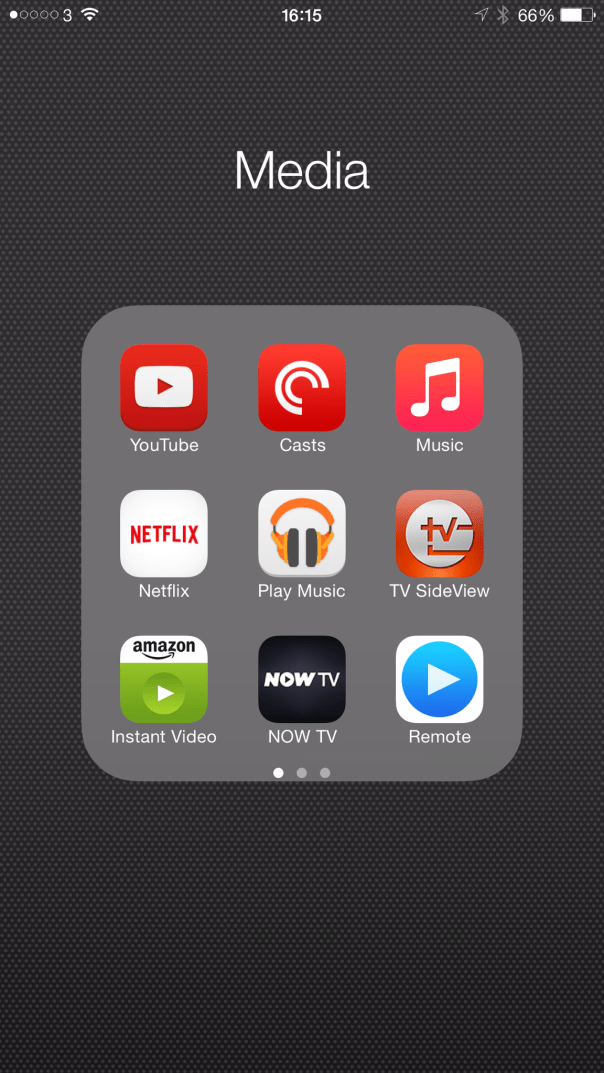Viewport: 604px width, 1073px height.
Task: Launch the TV SideView app
Action: tap(439, 534)
